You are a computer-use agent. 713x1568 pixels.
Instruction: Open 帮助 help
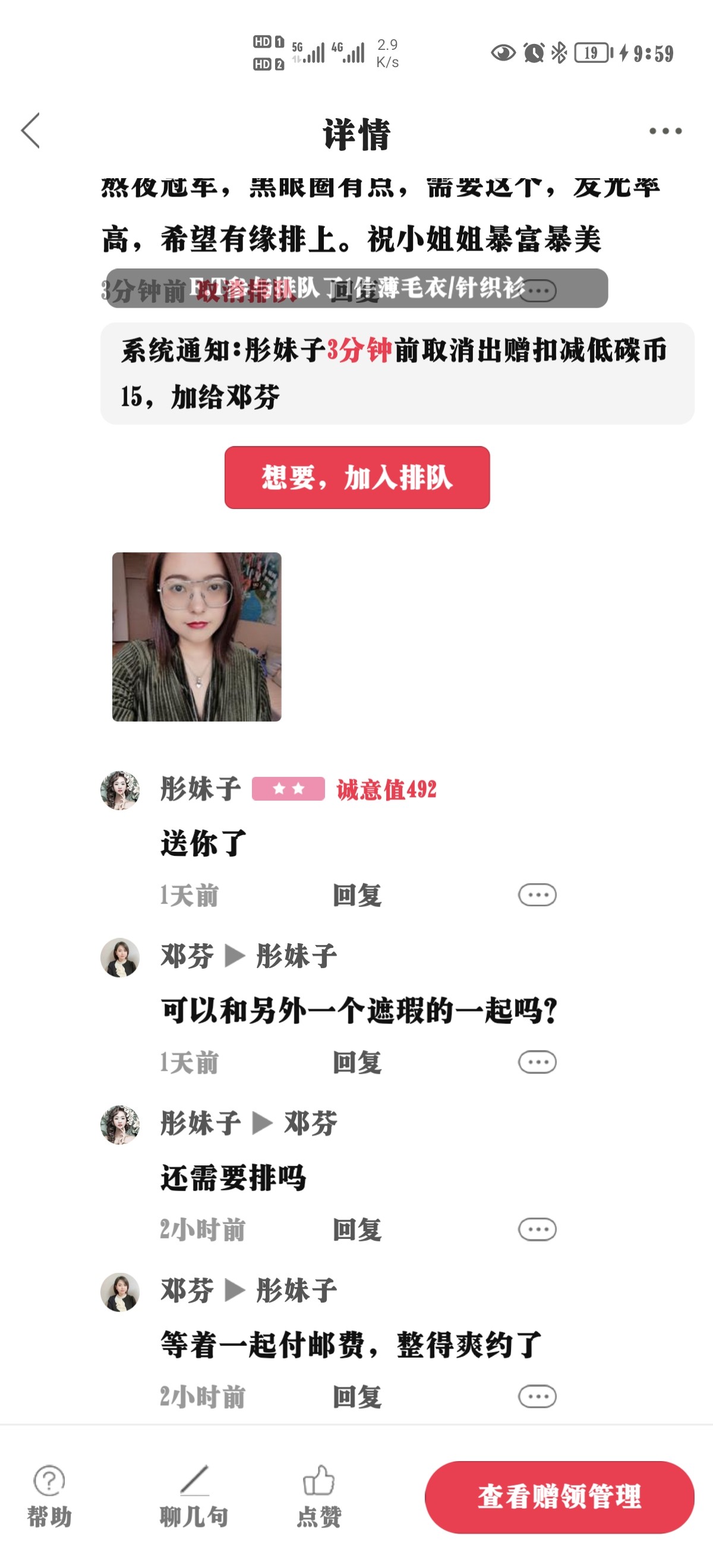(49, 1496)
